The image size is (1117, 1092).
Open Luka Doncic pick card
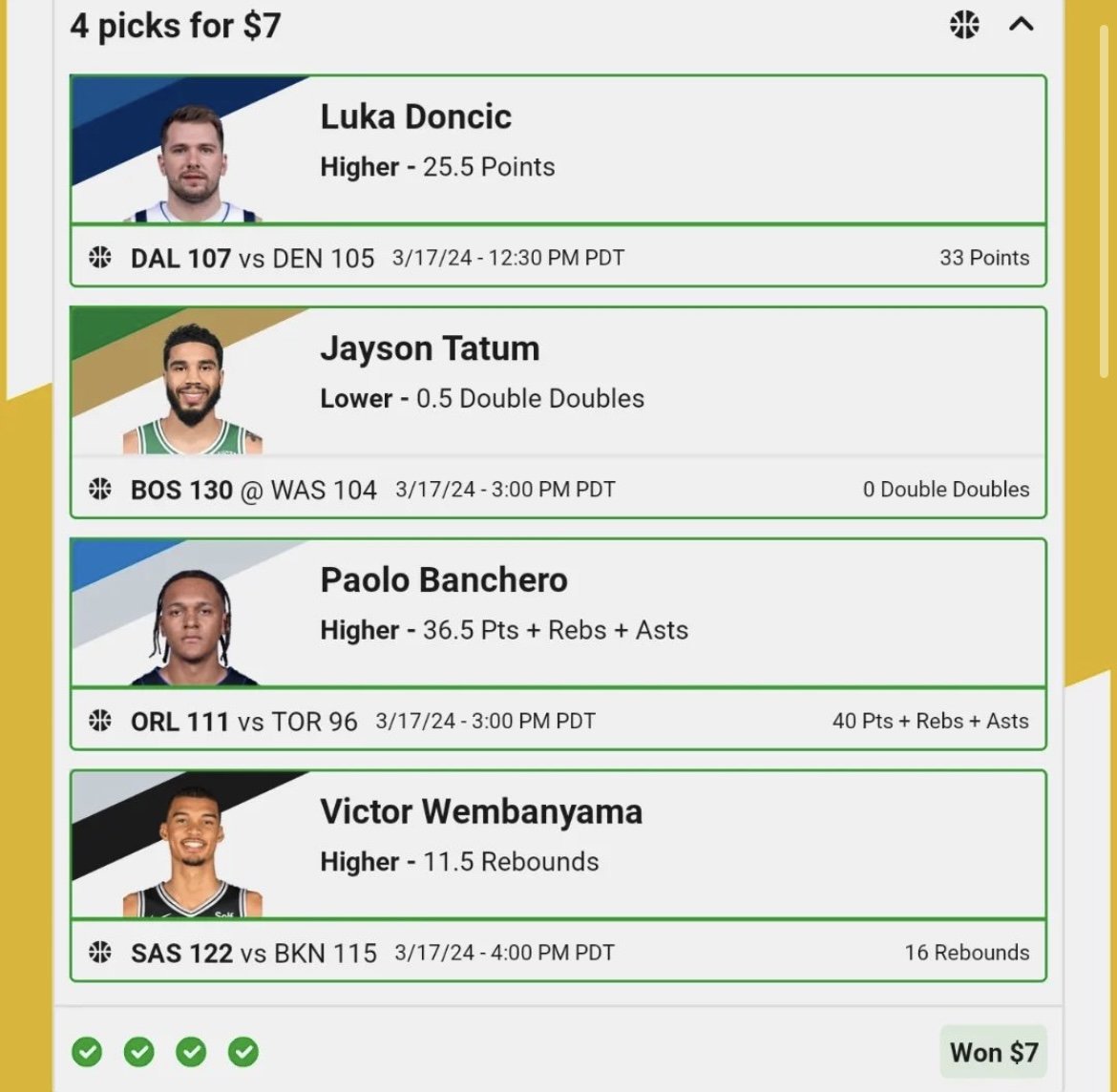tap(558, 150)
